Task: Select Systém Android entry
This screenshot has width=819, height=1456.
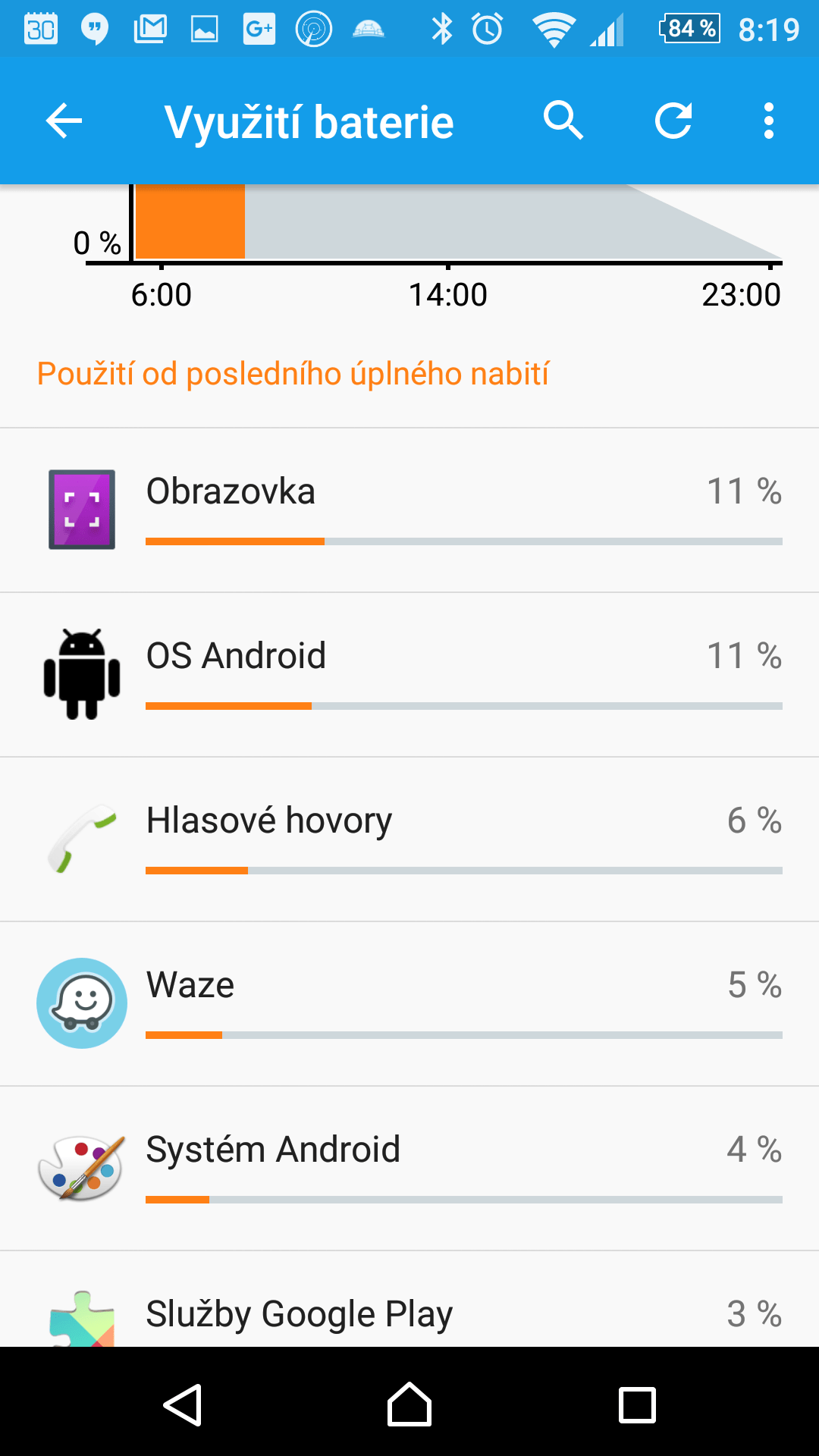Action: [x=409, y=1168]
